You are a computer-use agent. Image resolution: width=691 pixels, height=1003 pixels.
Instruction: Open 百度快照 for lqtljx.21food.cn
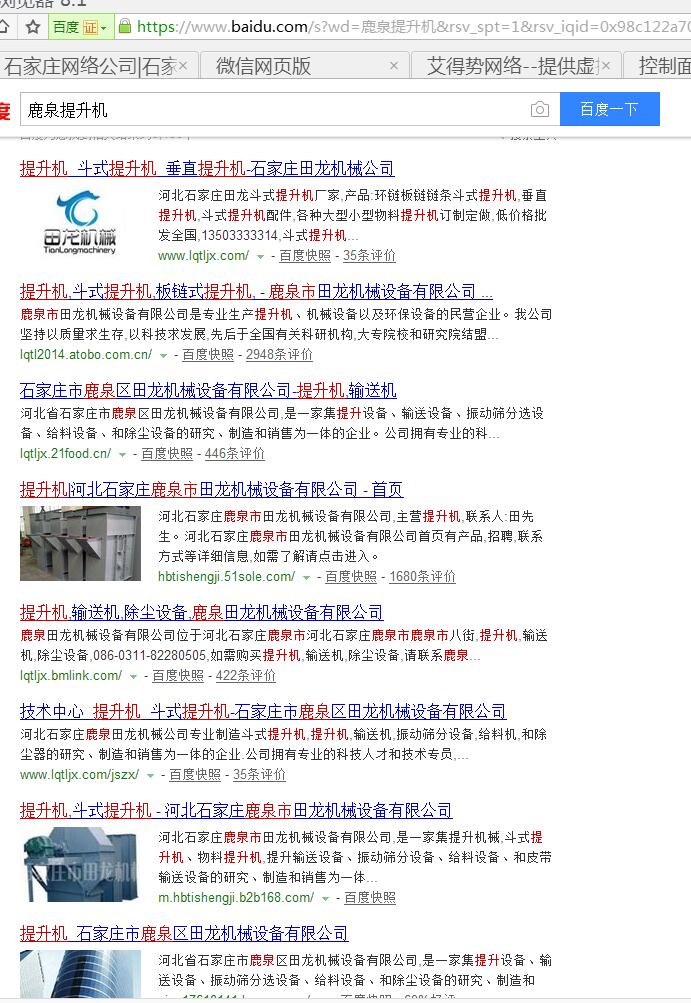(x=166, y=454)
